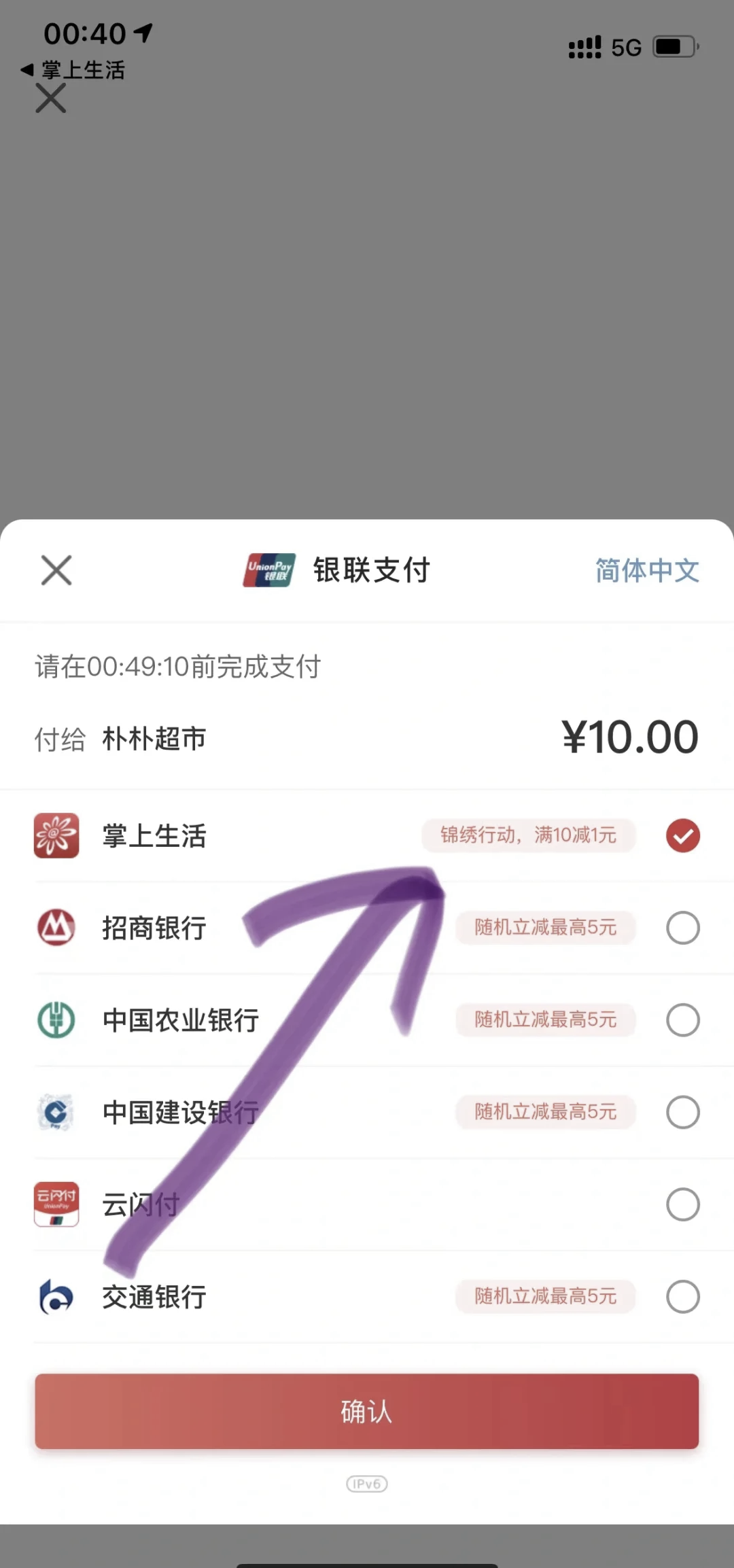Click the 银联支付 title bar

(x=371, y=571)
